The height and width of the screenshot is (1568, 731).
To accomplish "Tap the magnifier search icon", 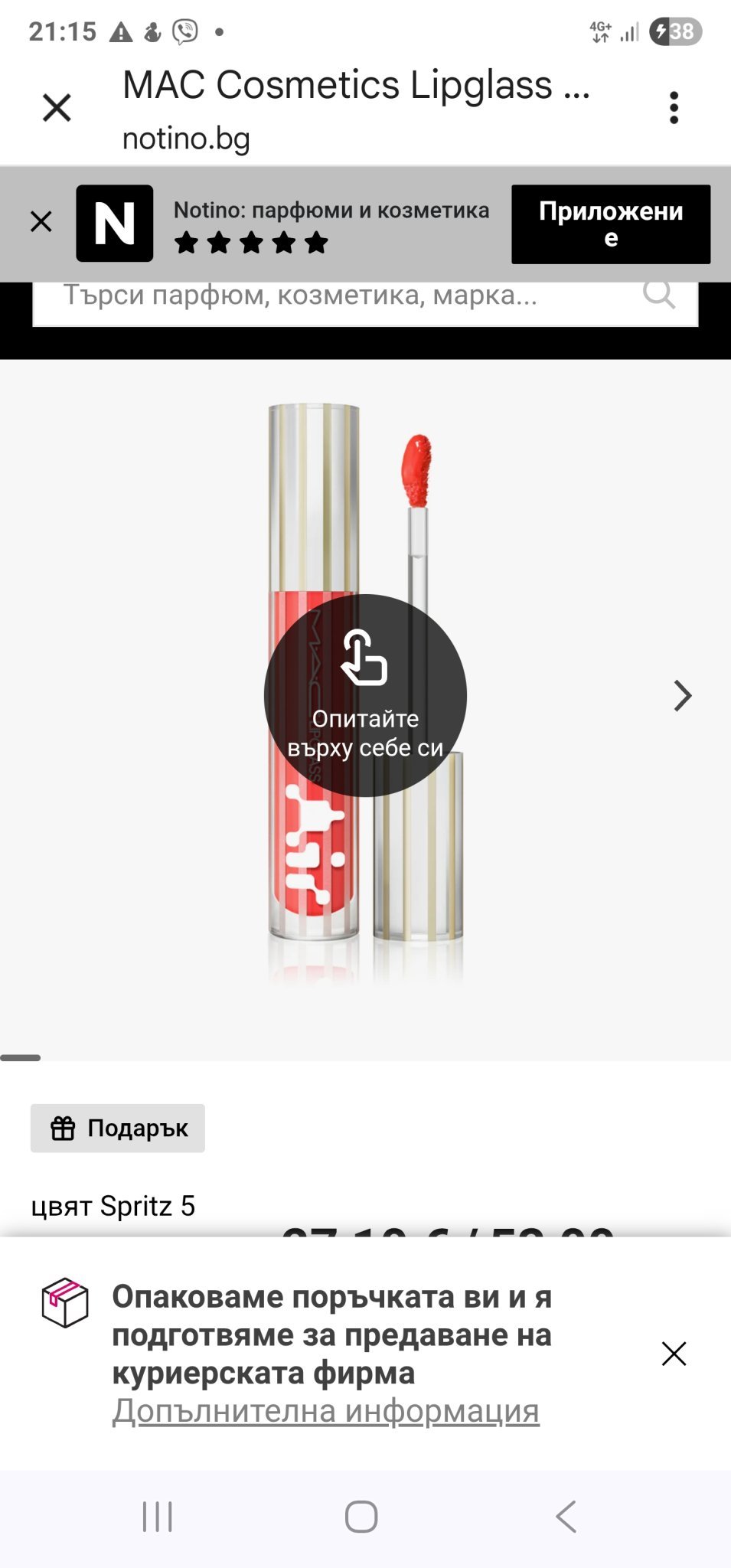I will coord(658,295).
